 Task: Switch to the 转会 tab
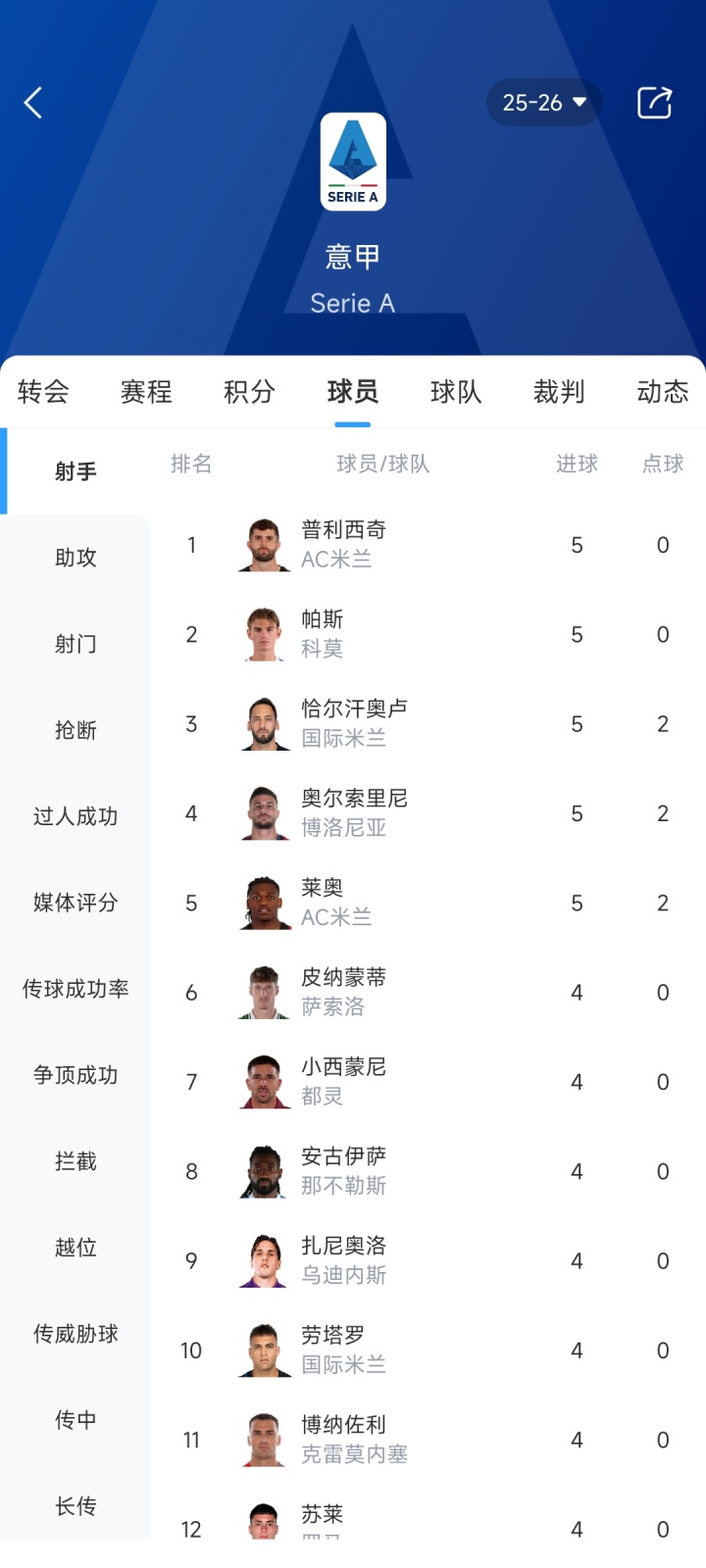(43, 392)
